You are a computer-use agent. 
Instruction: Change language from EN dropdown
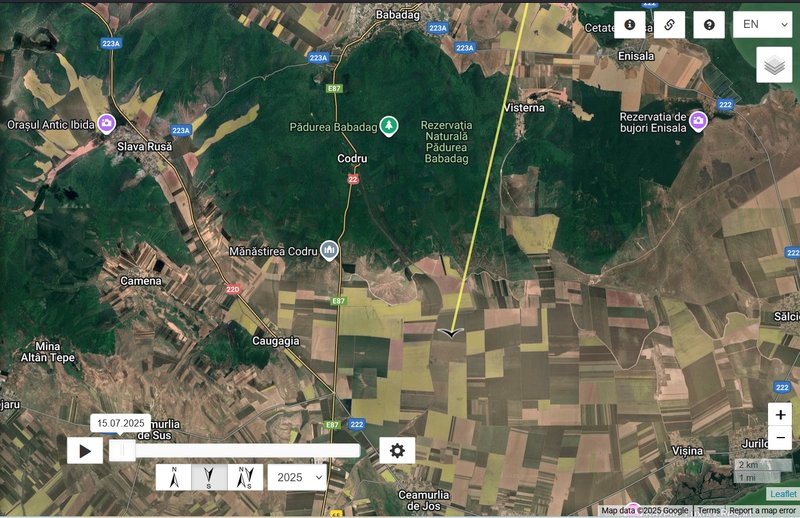(x=762, y=25)
